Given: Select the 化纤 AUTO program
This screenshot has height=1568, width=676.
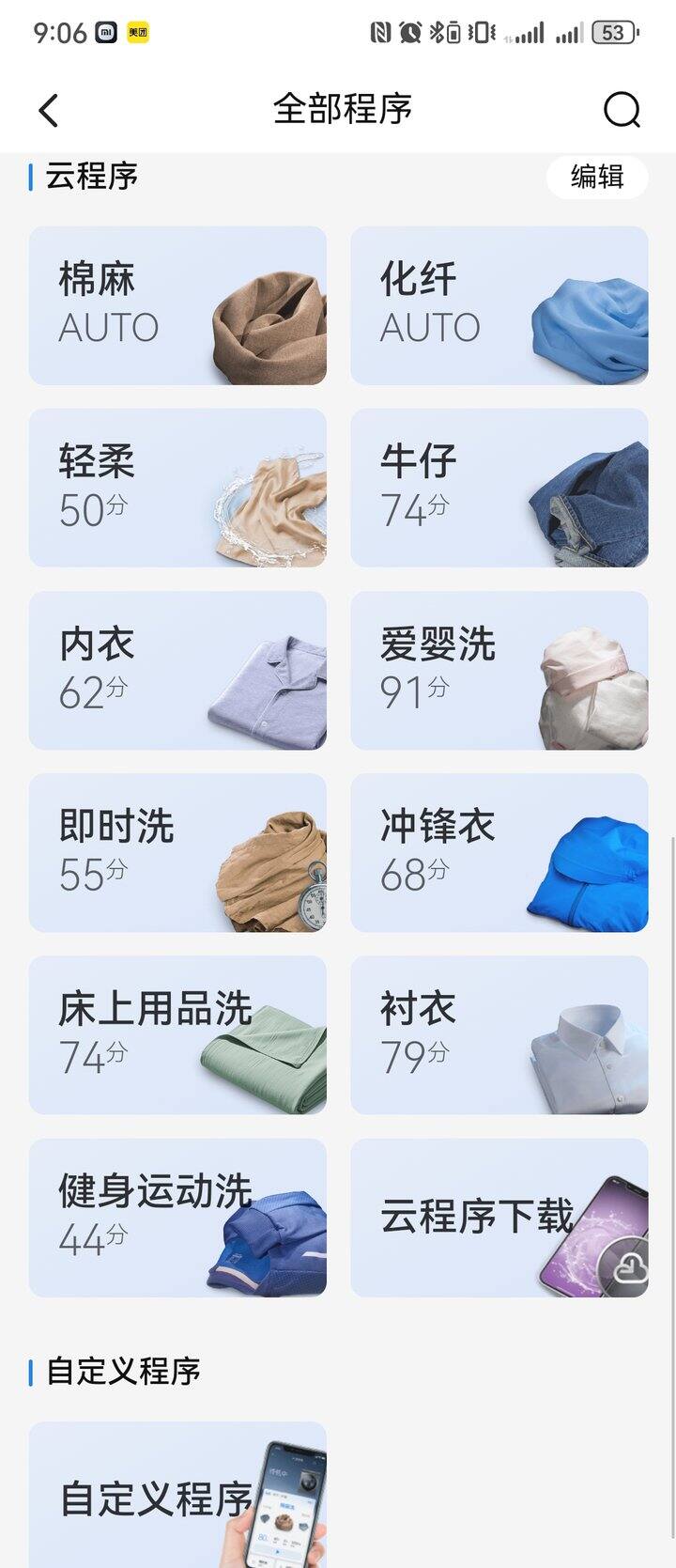Looking at the screenshot, I should tap(499, 305).
